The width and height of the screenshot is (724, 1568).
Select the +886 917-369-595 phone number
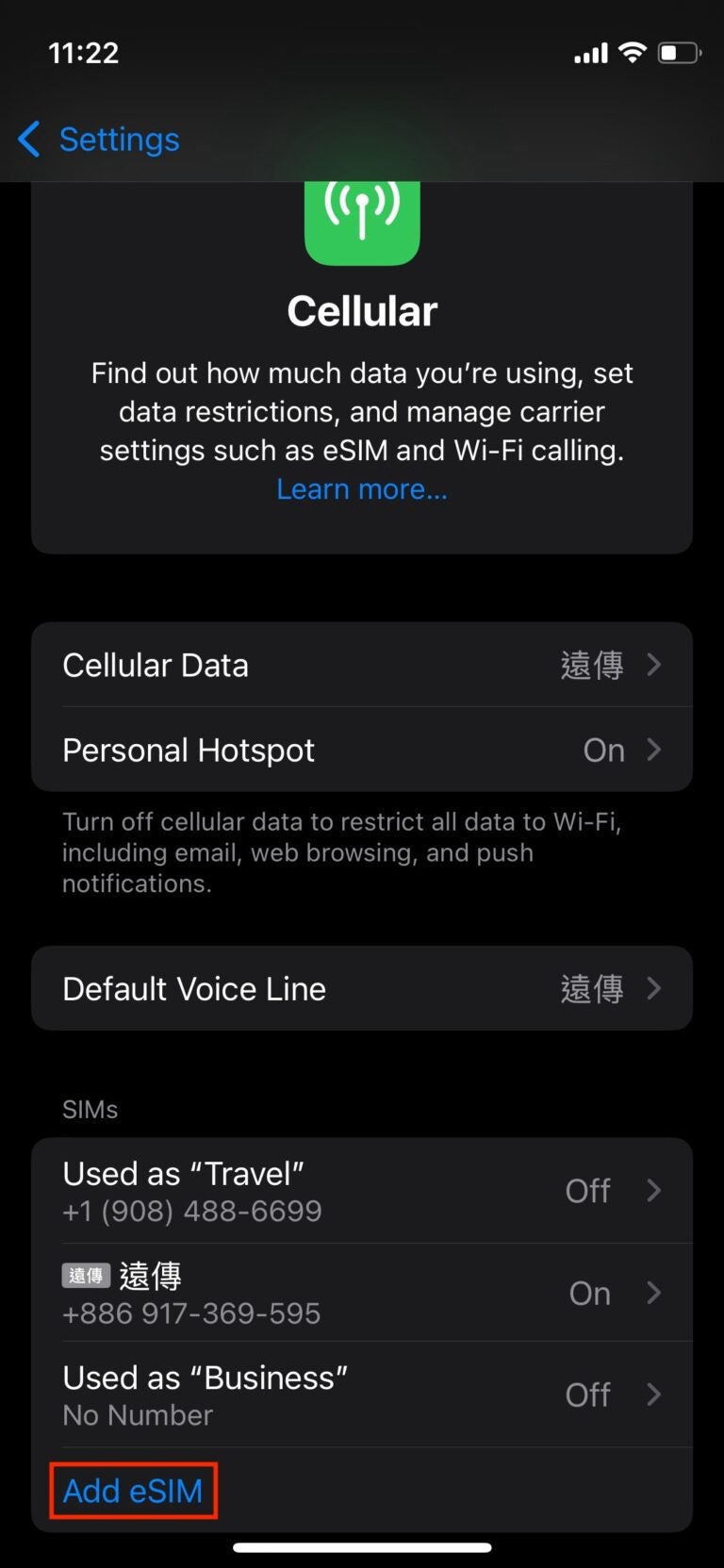coord(191,1312)
